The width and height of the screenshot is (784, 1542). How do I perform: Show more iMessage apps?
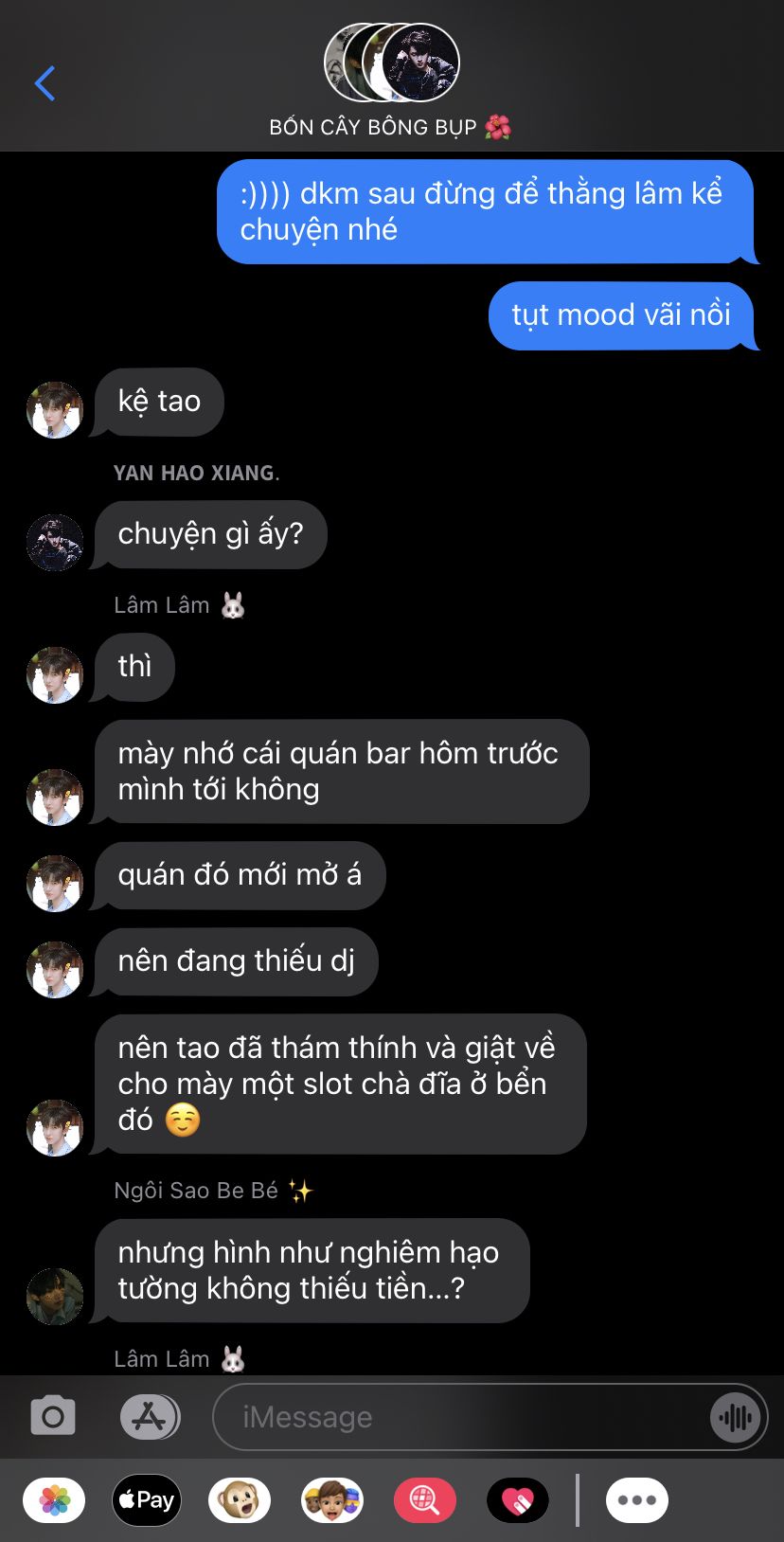click(636, 1500)
